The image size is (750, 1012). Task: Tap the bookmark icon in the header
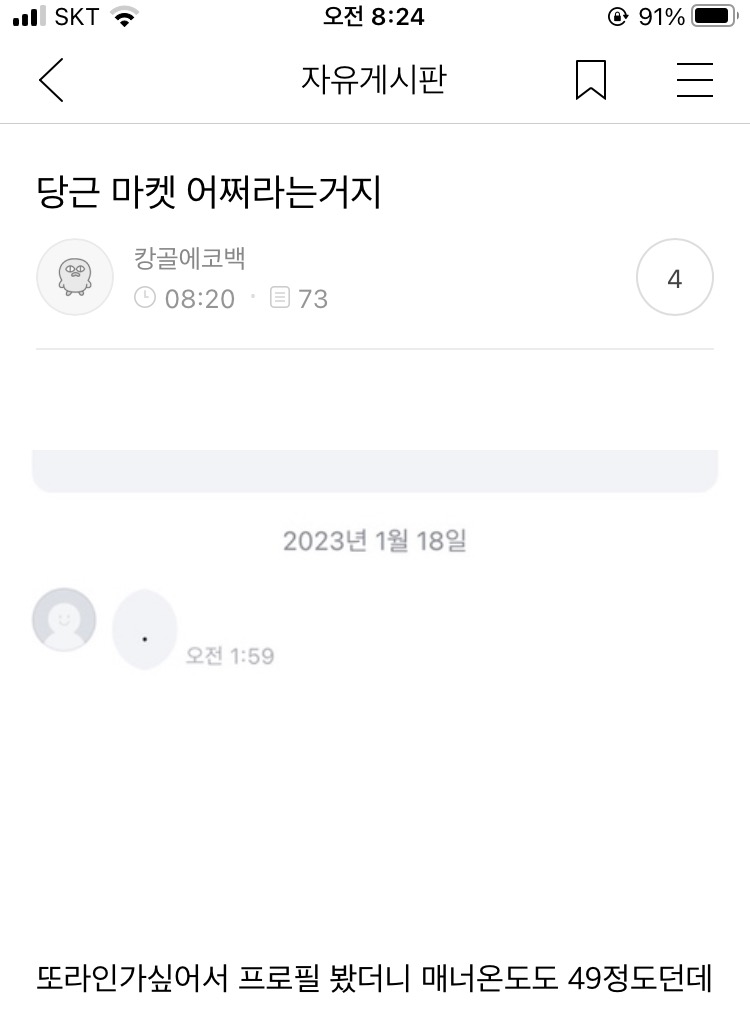pyautogui.click(x=592, y=80)
